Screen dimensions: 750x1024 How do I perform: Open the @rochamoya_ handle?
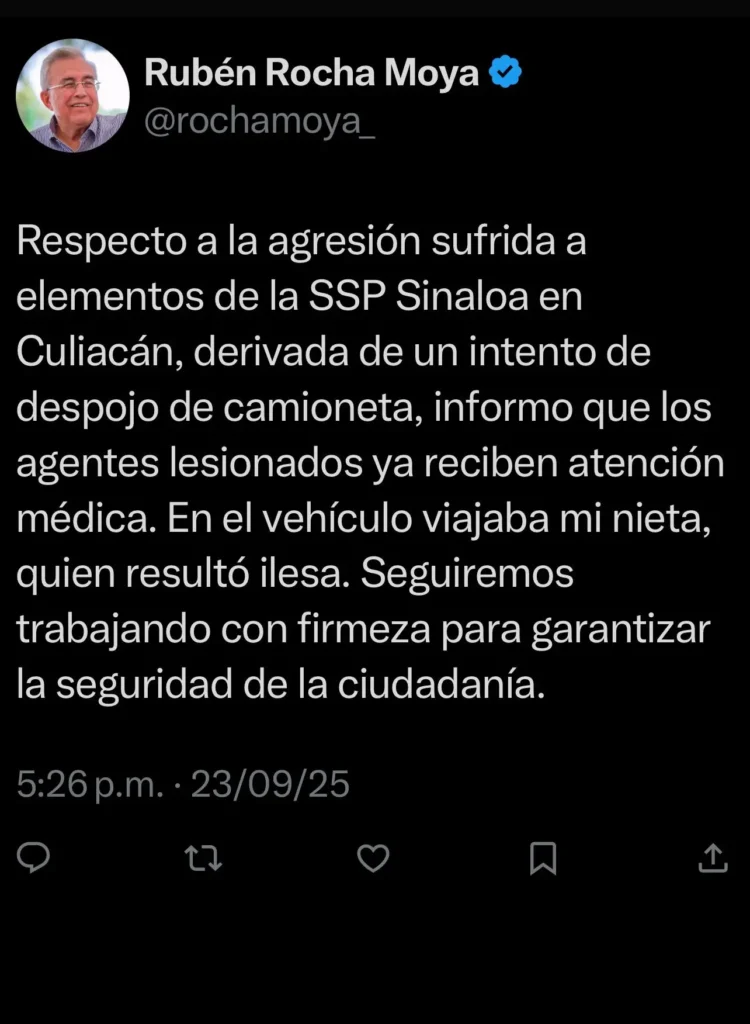[x=259, y=123]
